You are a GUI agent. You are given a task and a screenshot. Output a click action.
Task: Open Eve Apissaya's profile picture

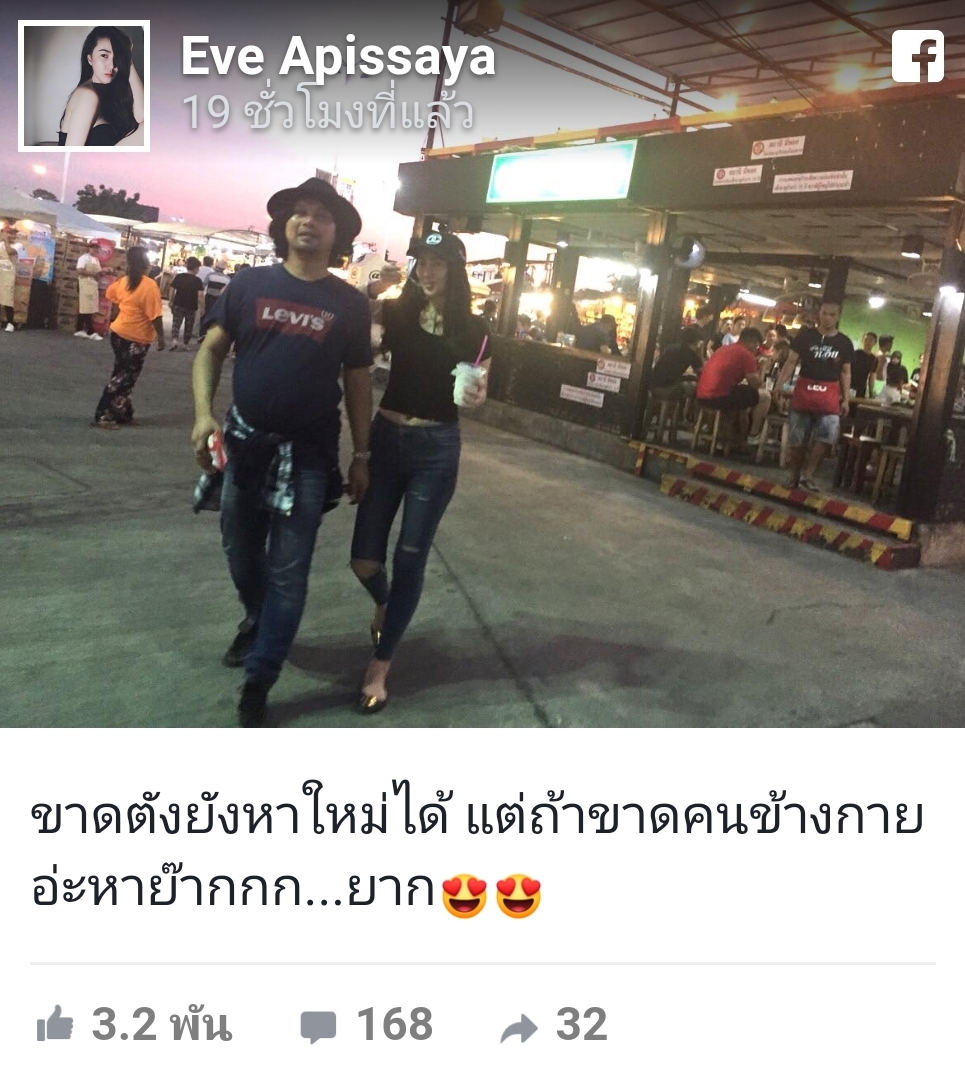pyautogui.click(x=84, y=86)
